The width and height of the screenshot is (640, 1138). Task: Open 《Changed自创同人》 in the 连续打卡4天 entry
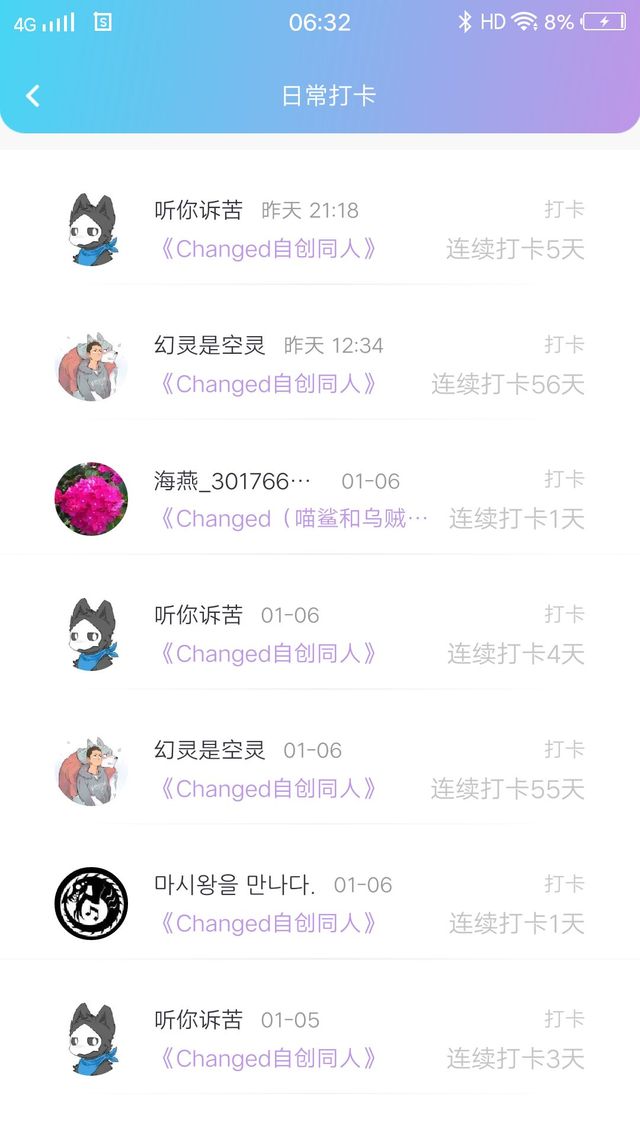267,654
